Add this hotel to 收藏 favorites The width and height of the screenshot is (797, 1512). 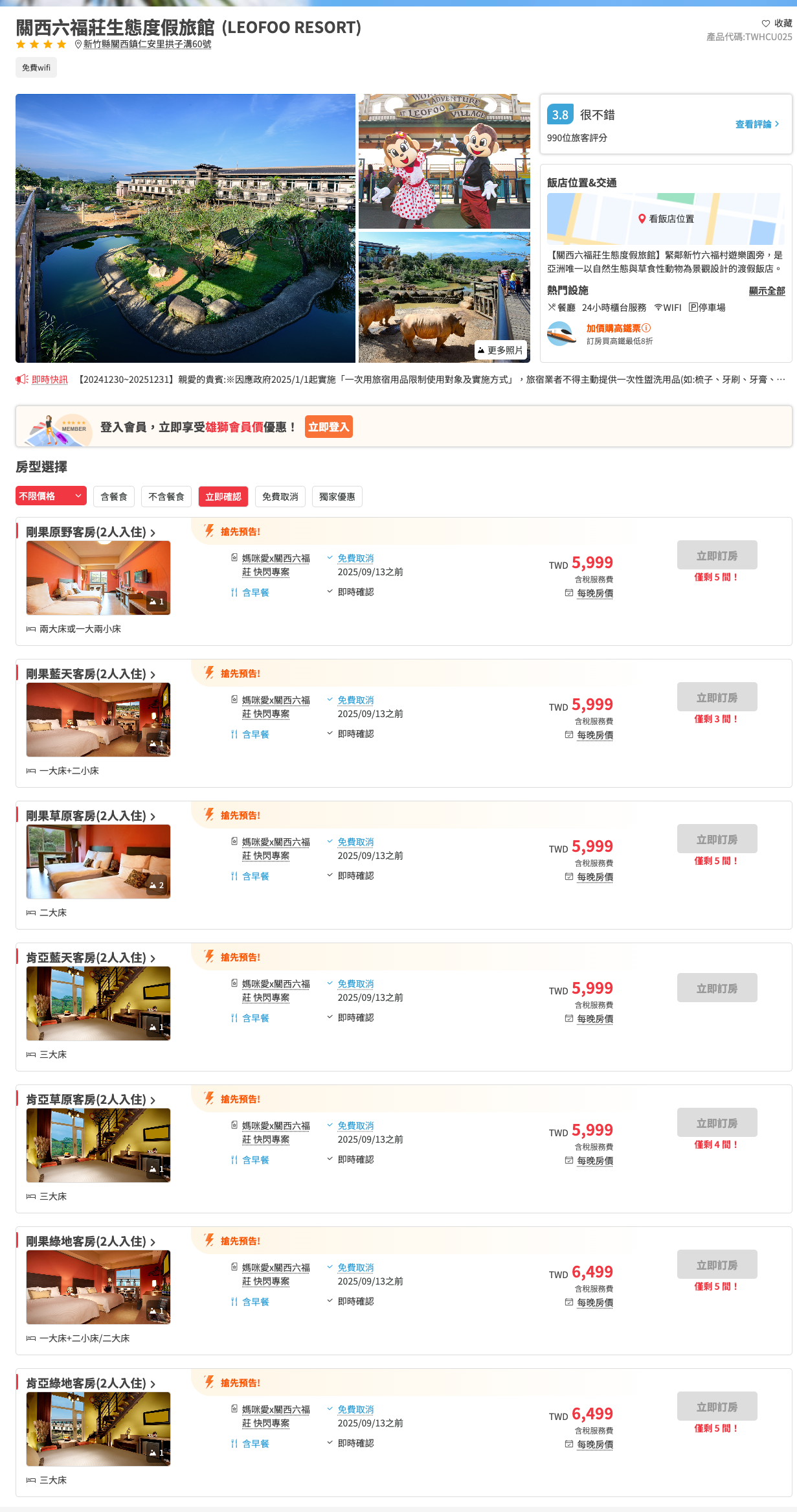coord(776,23)
